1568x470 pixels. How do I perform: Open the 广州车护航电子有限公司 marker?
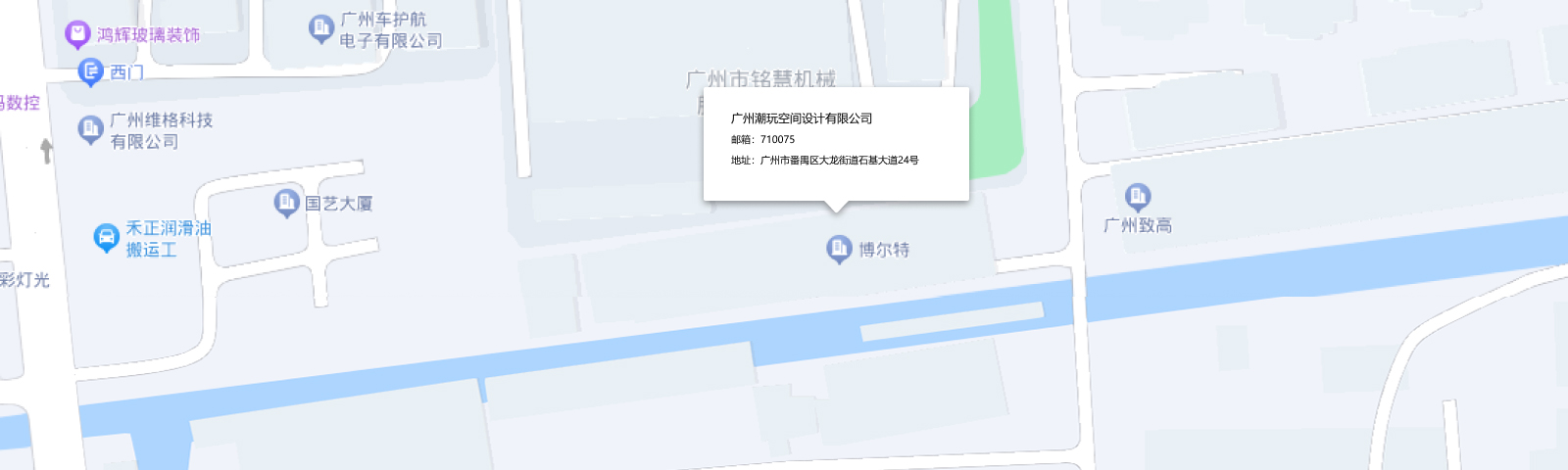[x=321, y=28]
